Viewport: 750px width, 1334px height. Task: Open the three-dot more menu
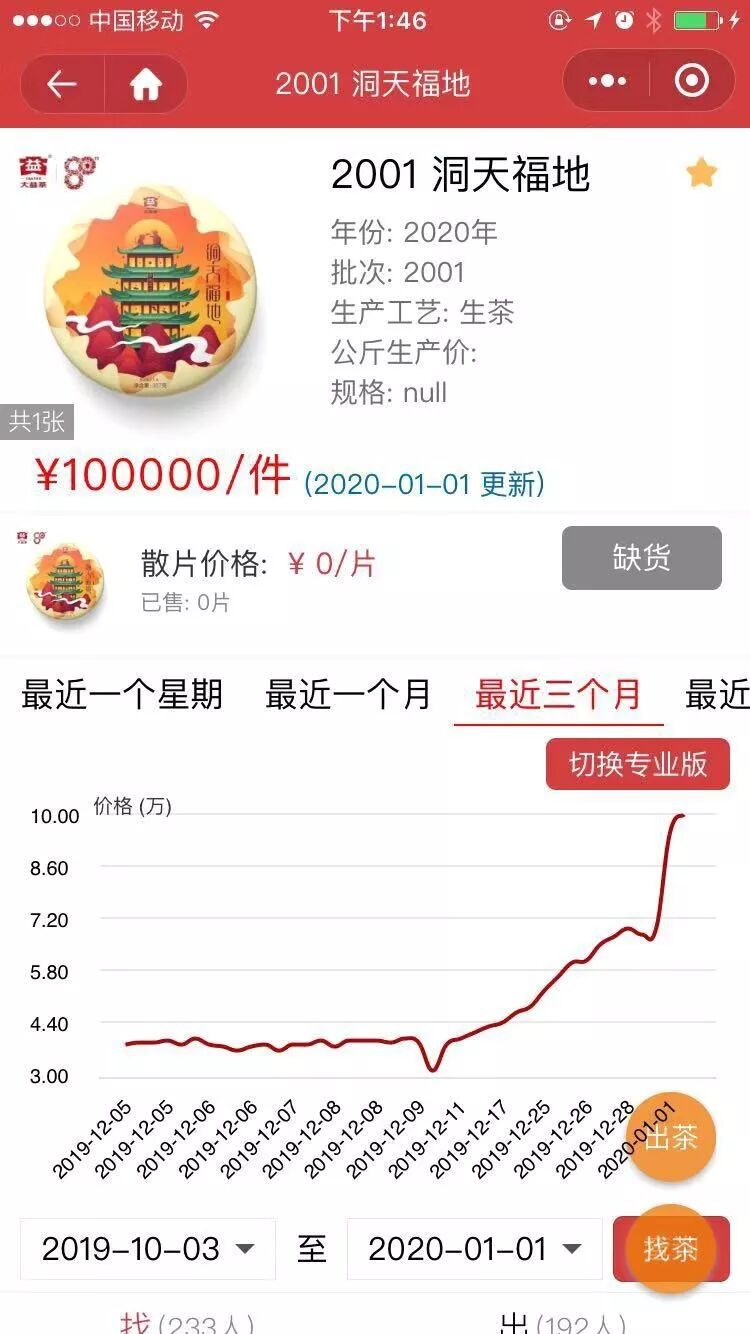click(607, 81)
